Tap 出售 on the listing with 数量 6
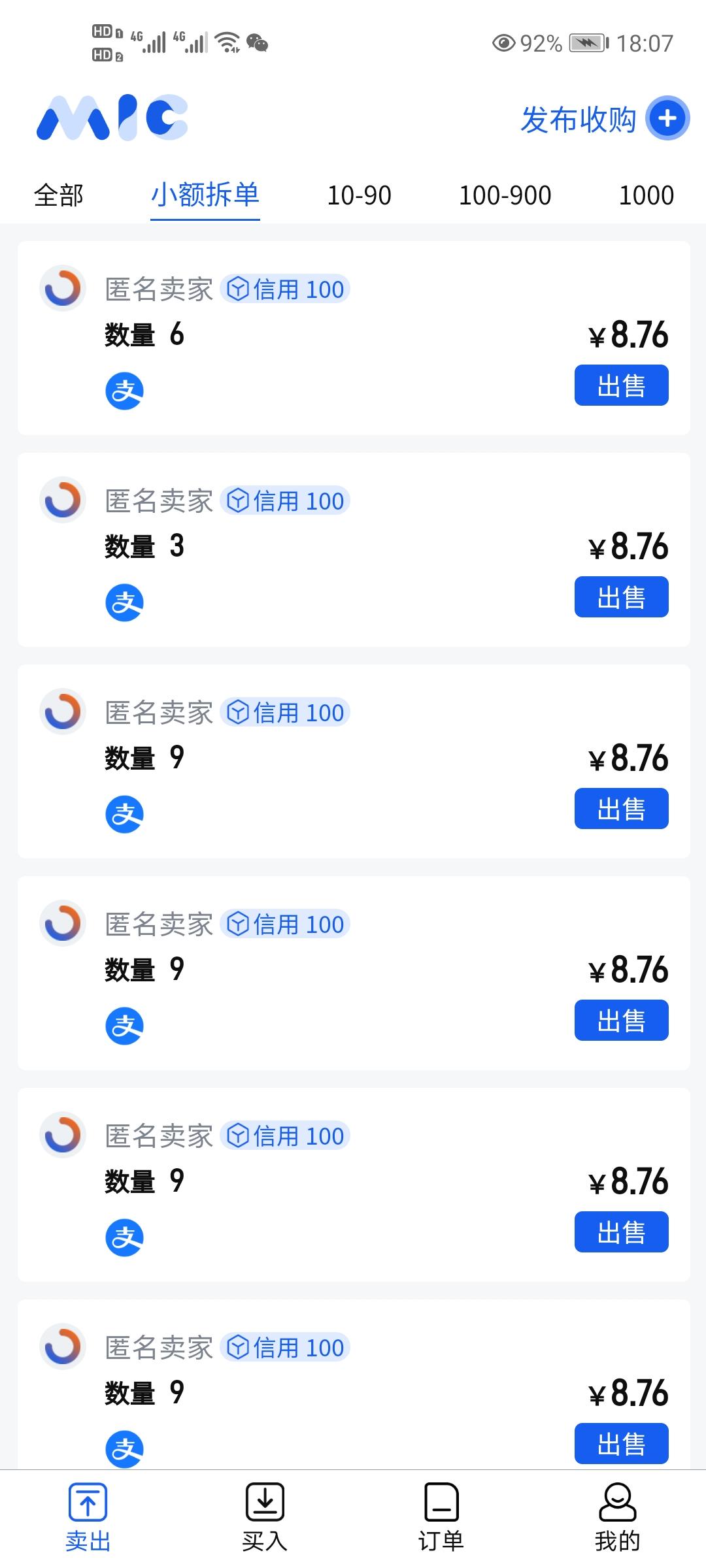 (x=622, y=385)
